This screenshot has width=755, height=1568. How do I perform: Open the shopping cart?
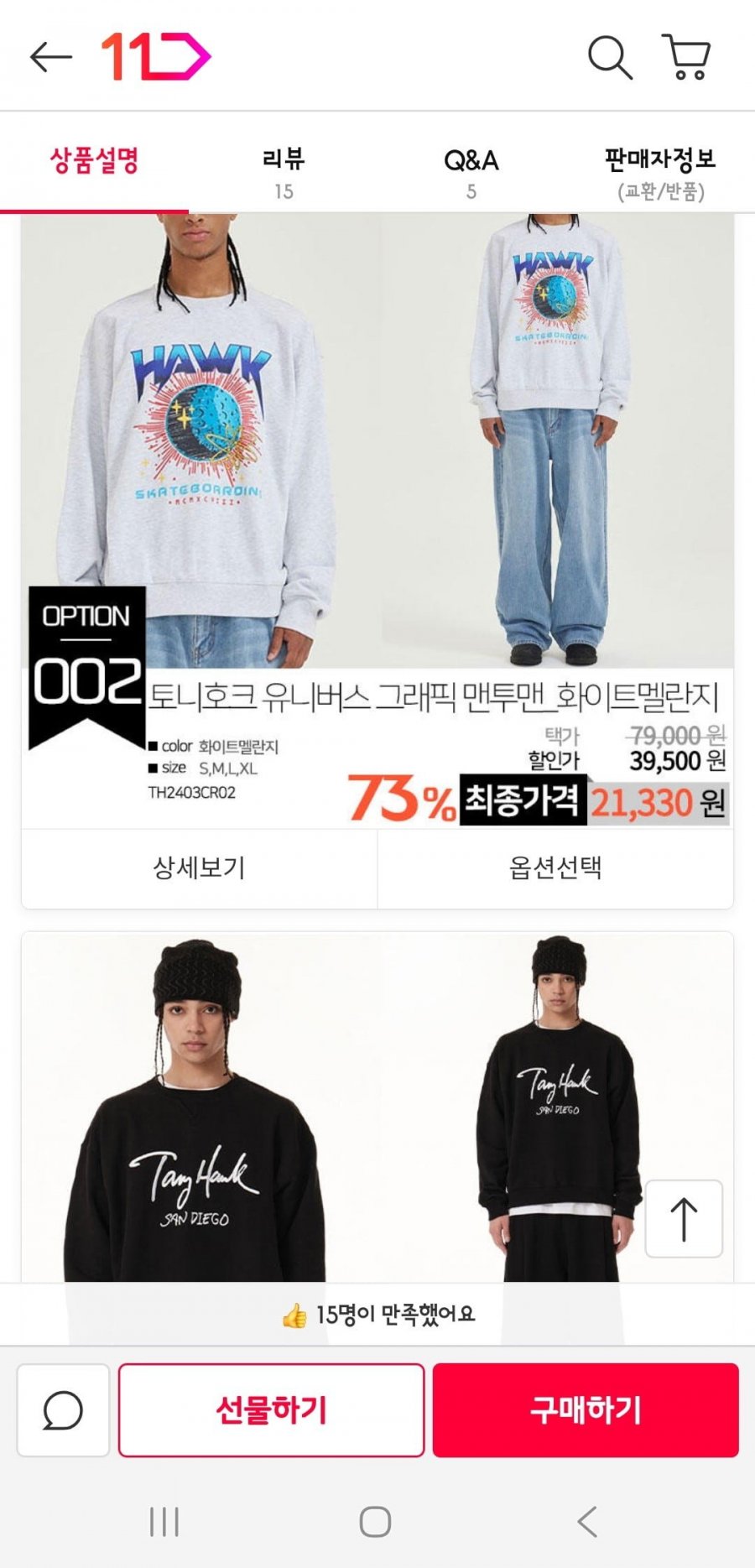tap(686, 57)
